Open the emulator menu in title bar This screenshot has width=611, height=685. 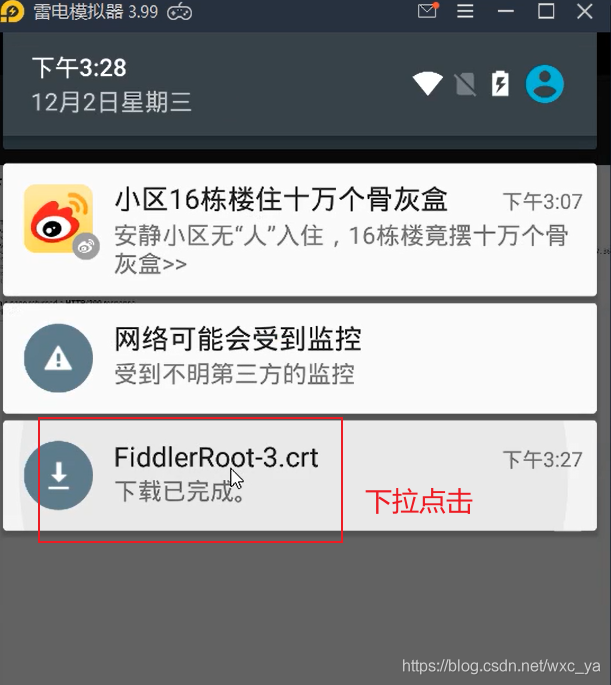pos(466,12)
